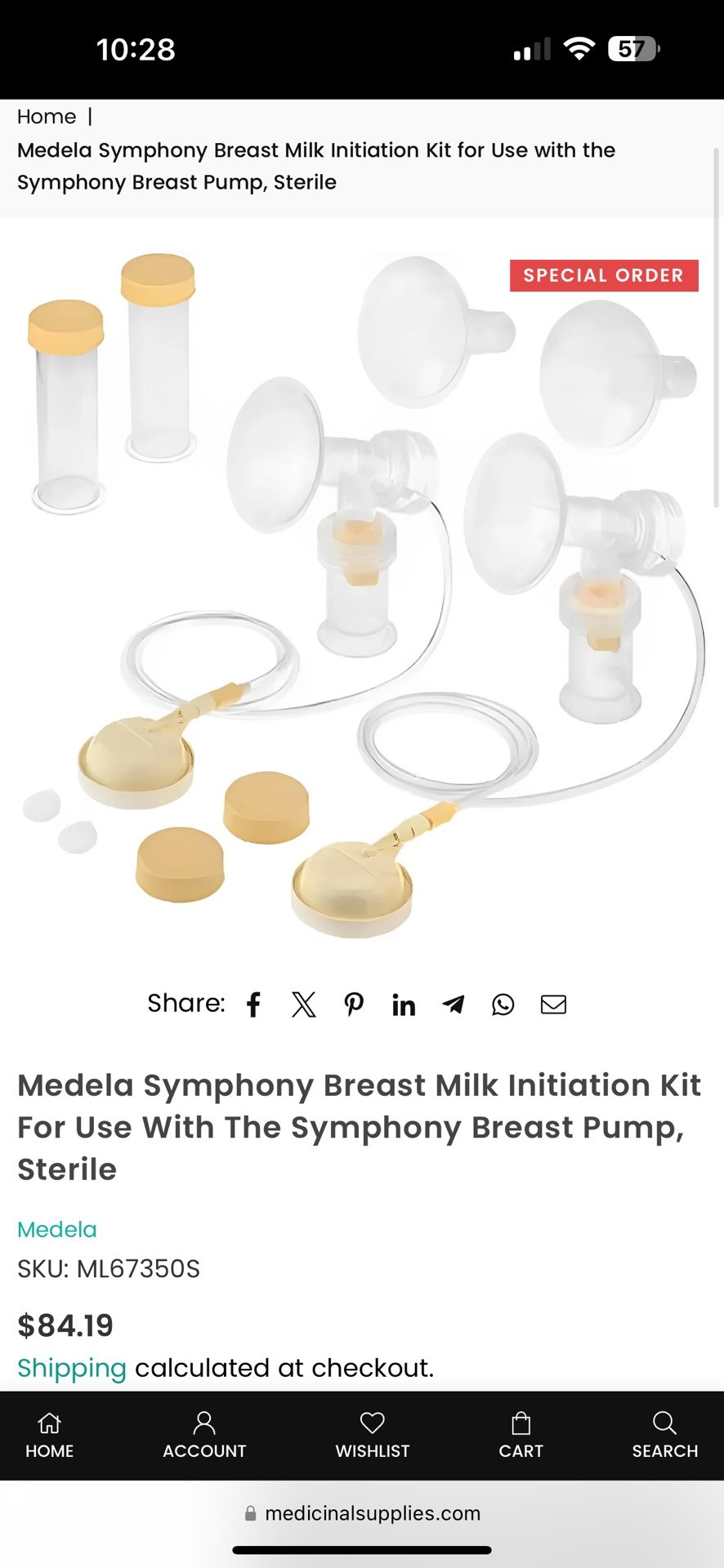
Task: Share the product on LinkedIn
Action: 404,1004
